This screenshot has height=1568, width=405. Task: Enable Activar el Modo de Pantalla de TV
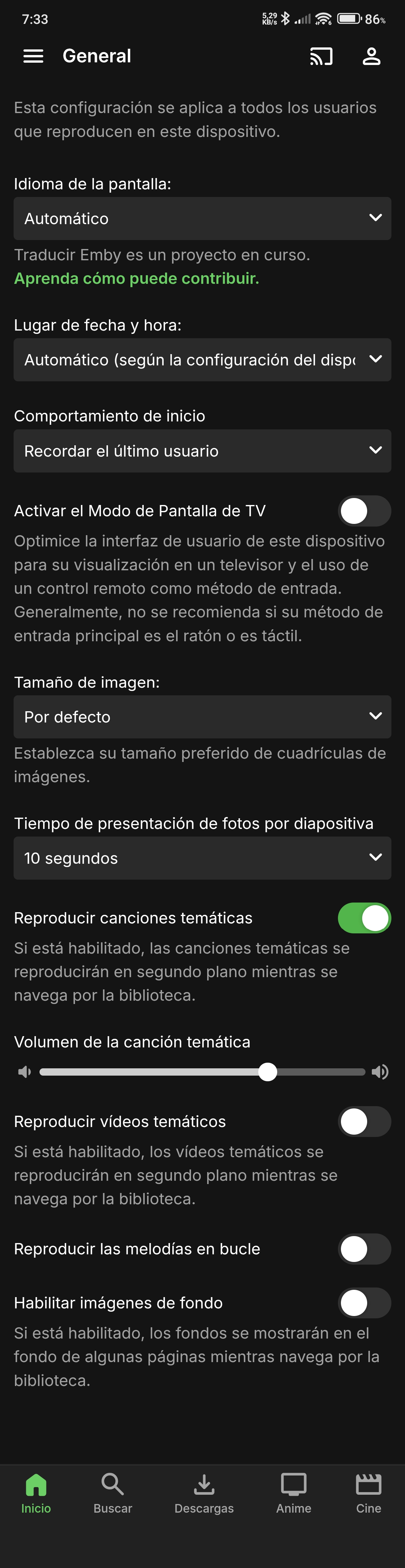(364, 511)
